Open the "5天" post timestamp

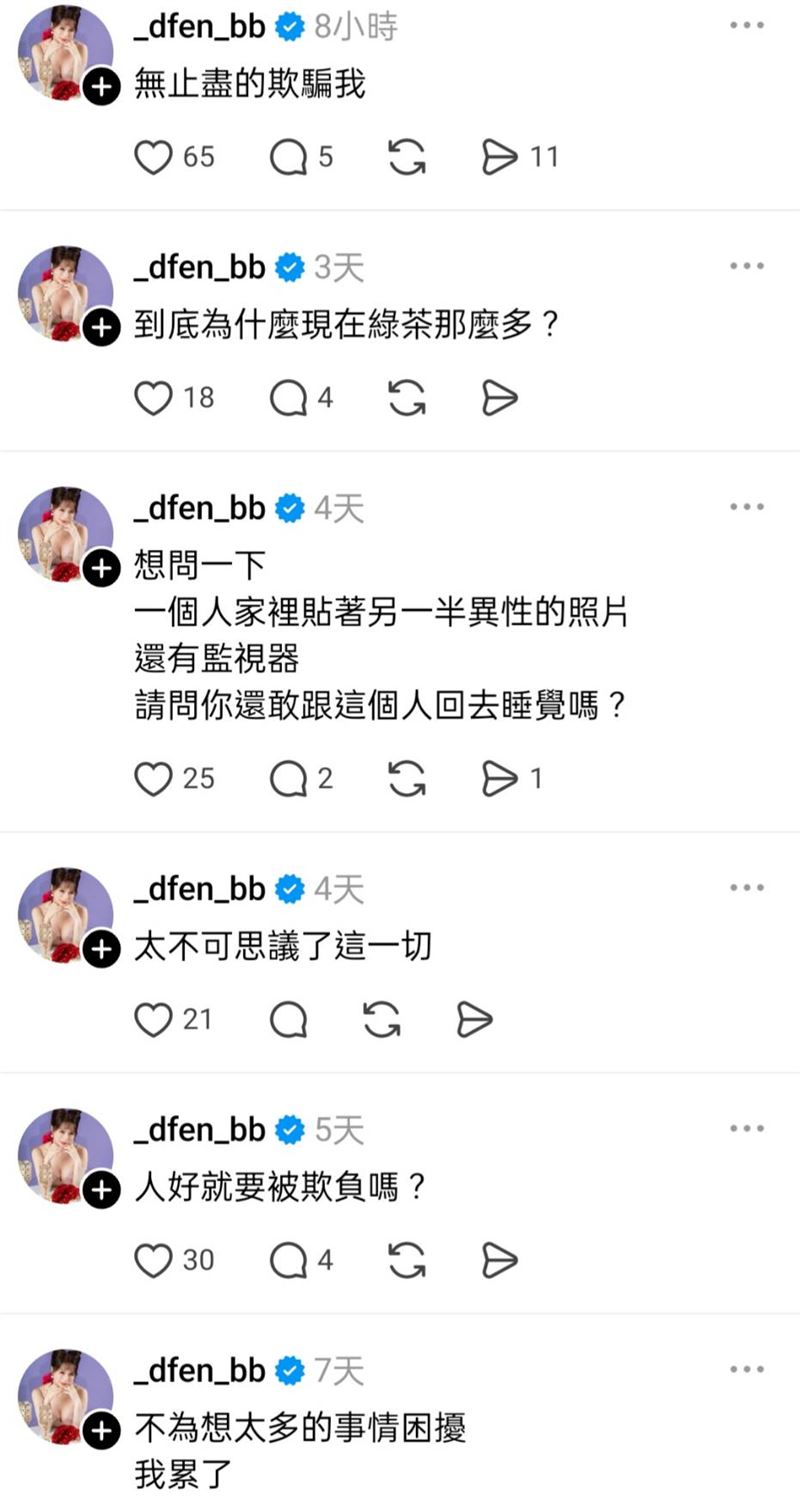(x=340, y=1128)
